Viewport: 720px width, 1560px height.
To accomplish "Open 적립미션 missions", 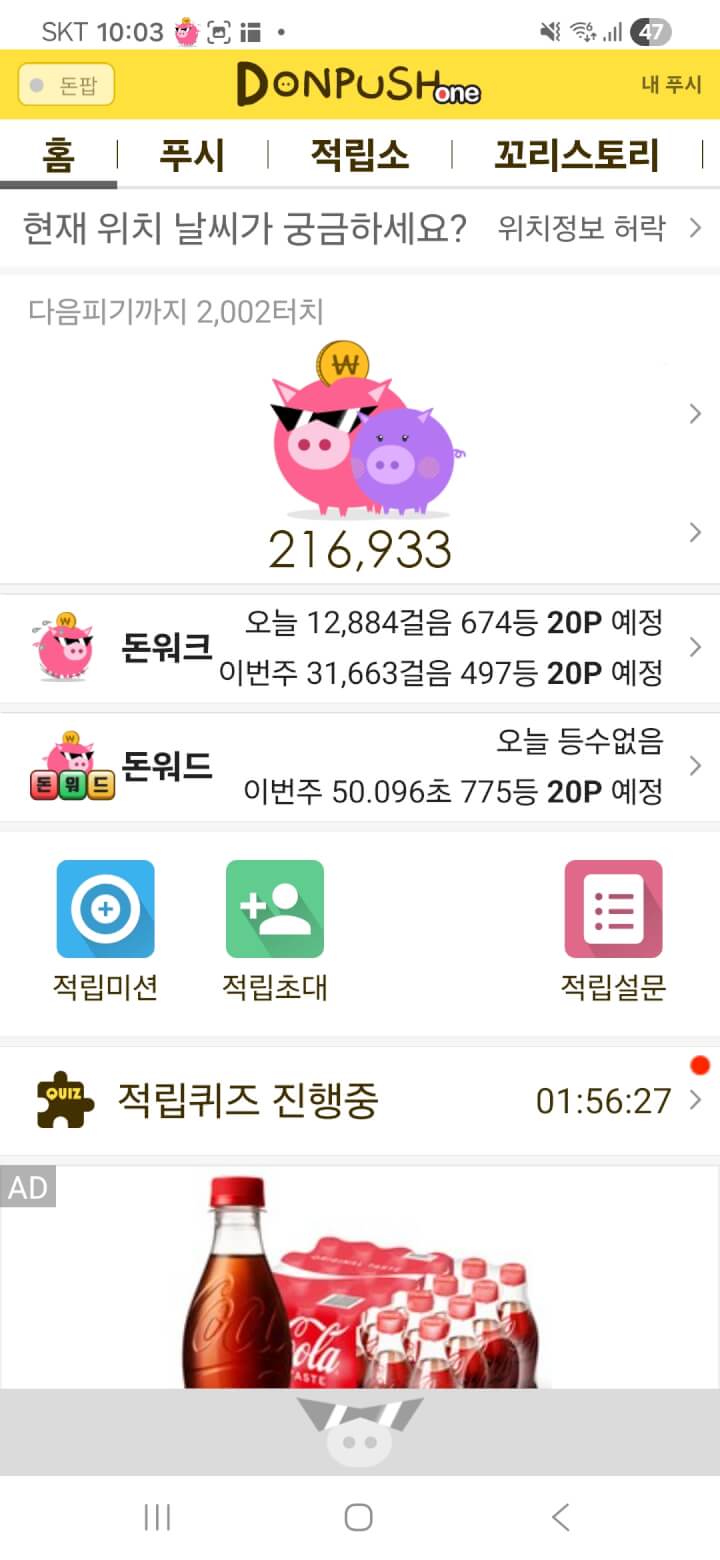I will 105,930.
